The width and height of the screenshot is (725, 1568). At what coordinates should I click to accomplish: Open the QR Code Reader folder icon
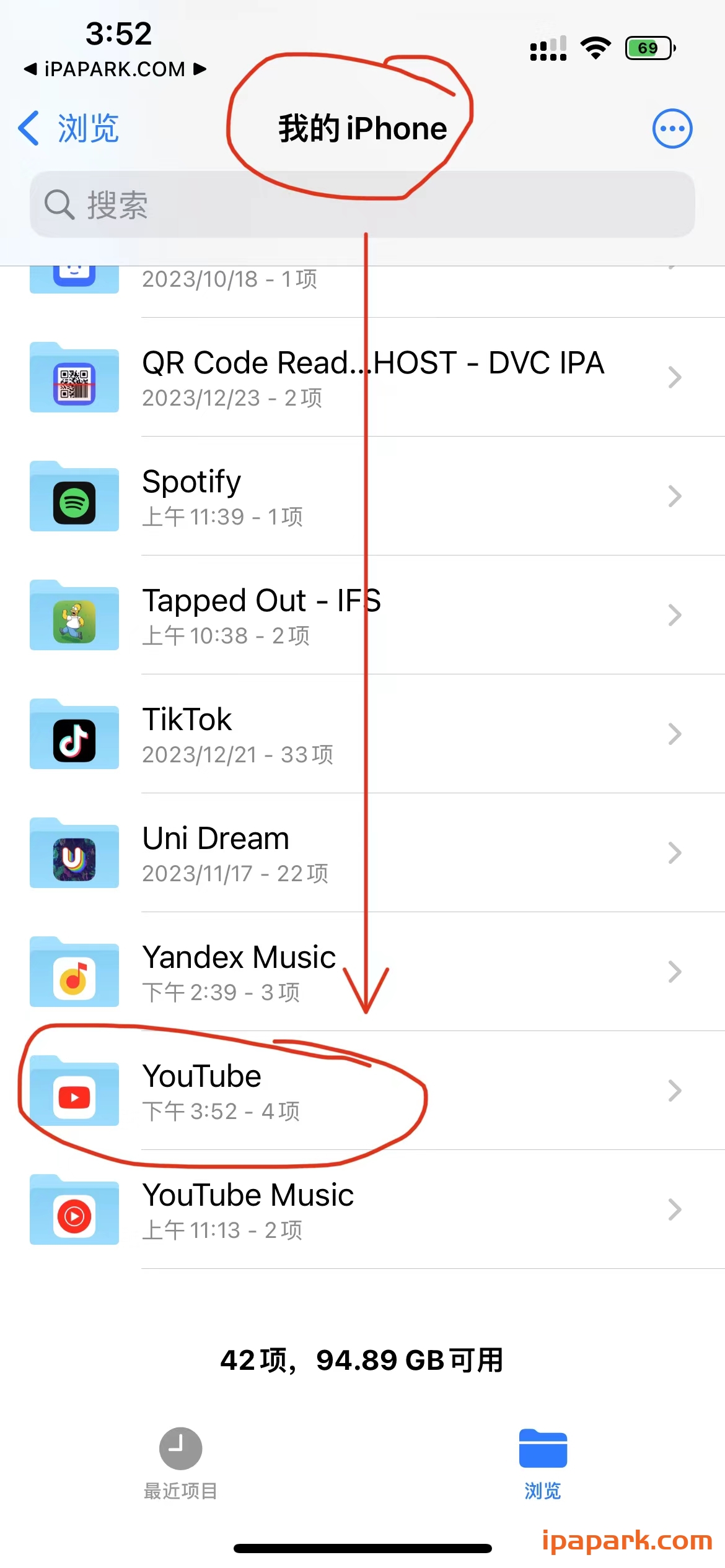click(74, 378)
